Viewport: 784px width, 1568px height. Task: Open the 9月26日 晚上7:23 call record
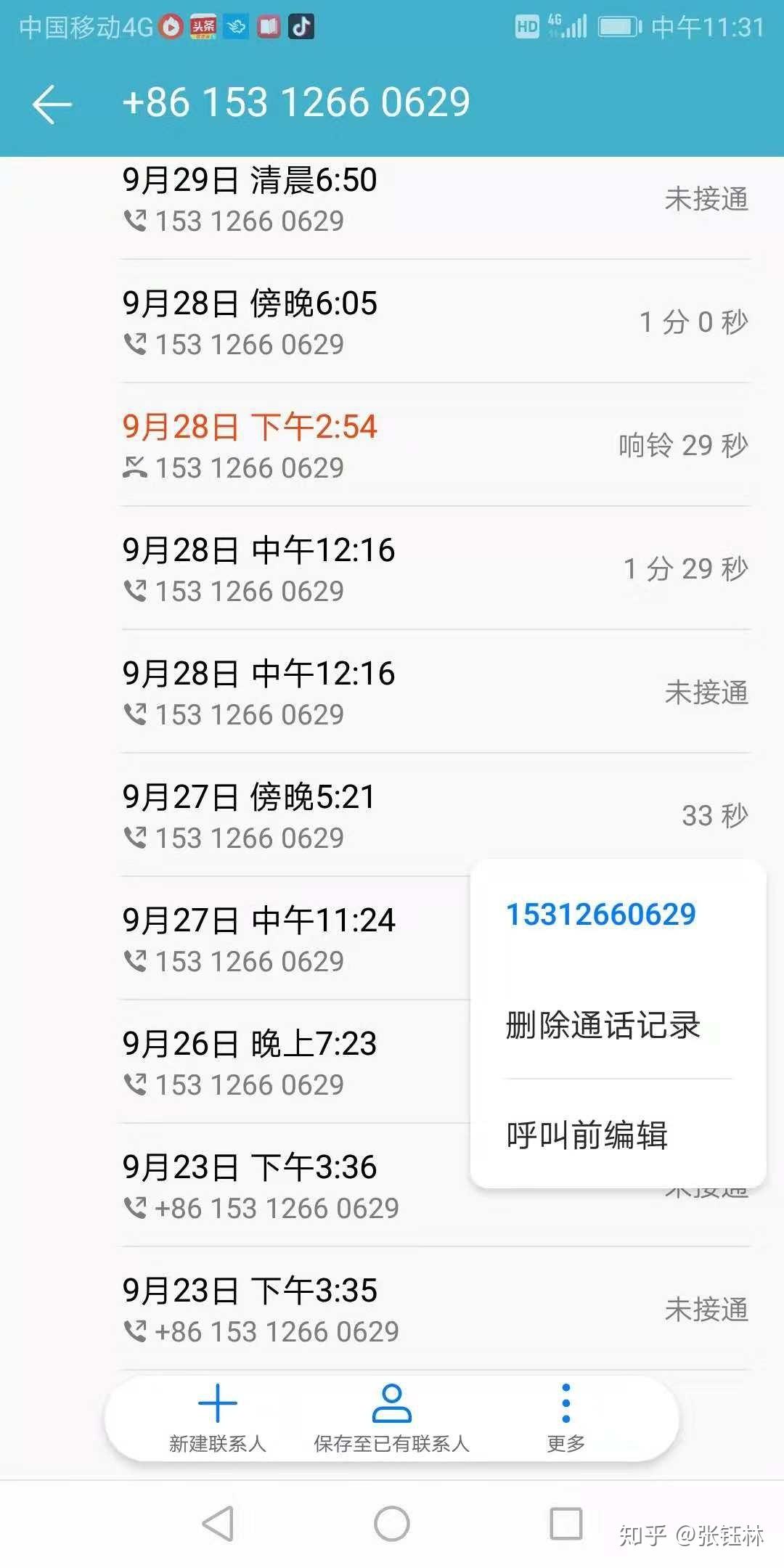[290, 1063]
